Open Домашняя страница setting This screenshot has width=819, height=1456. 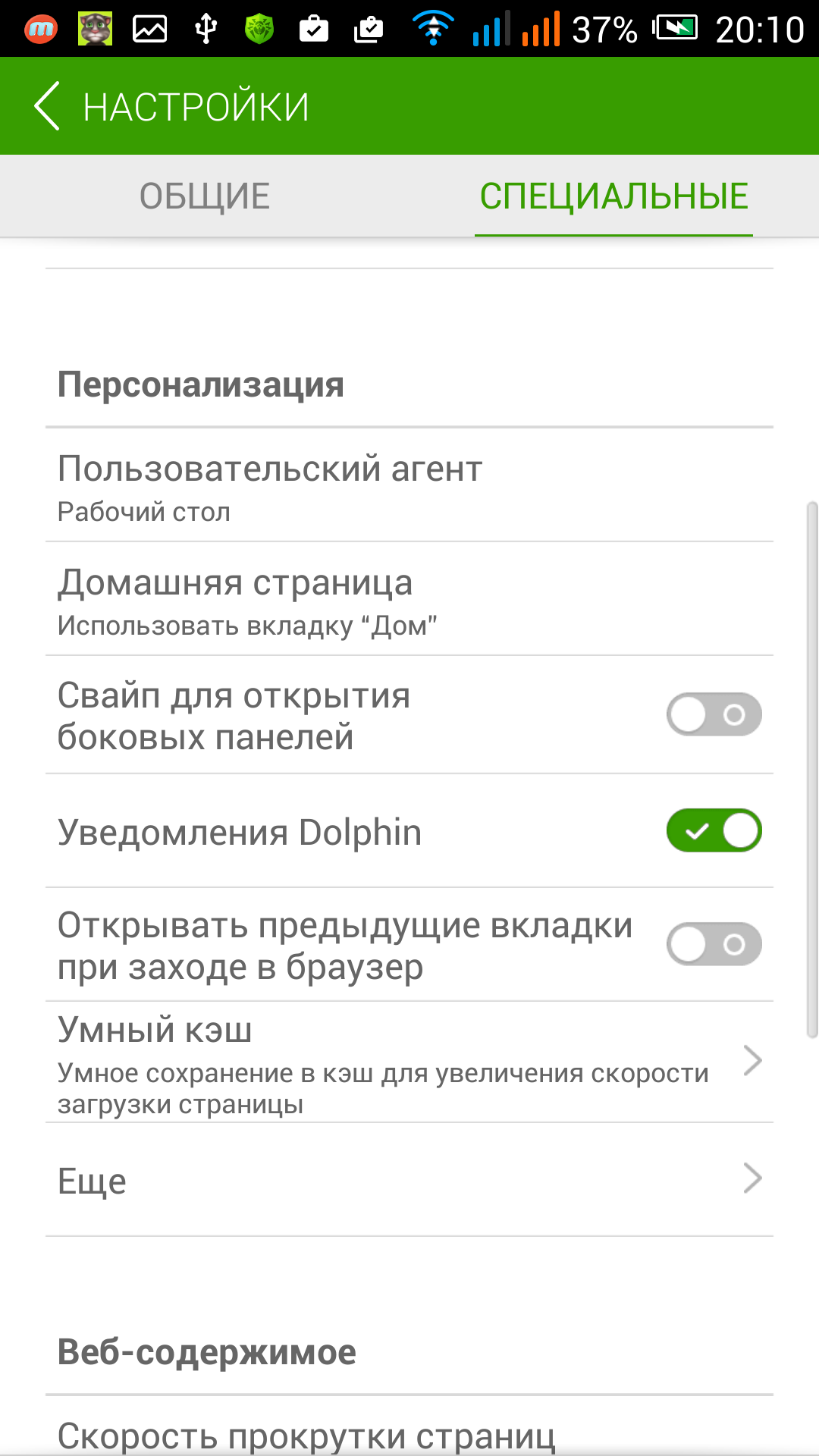tap(409, 600)
